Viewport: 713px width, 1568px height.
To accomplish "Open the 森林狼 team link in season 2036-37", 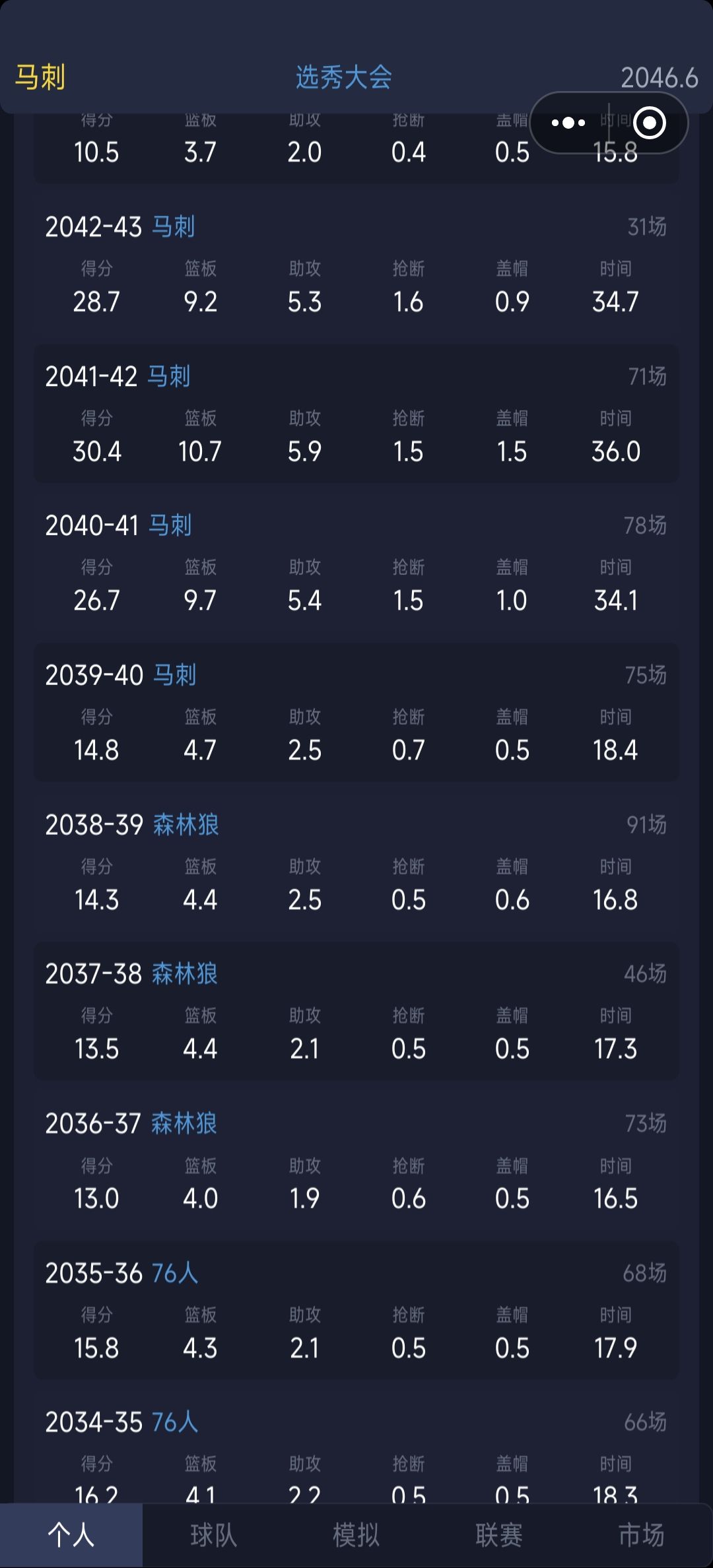I will click(x=184, y=1124).
